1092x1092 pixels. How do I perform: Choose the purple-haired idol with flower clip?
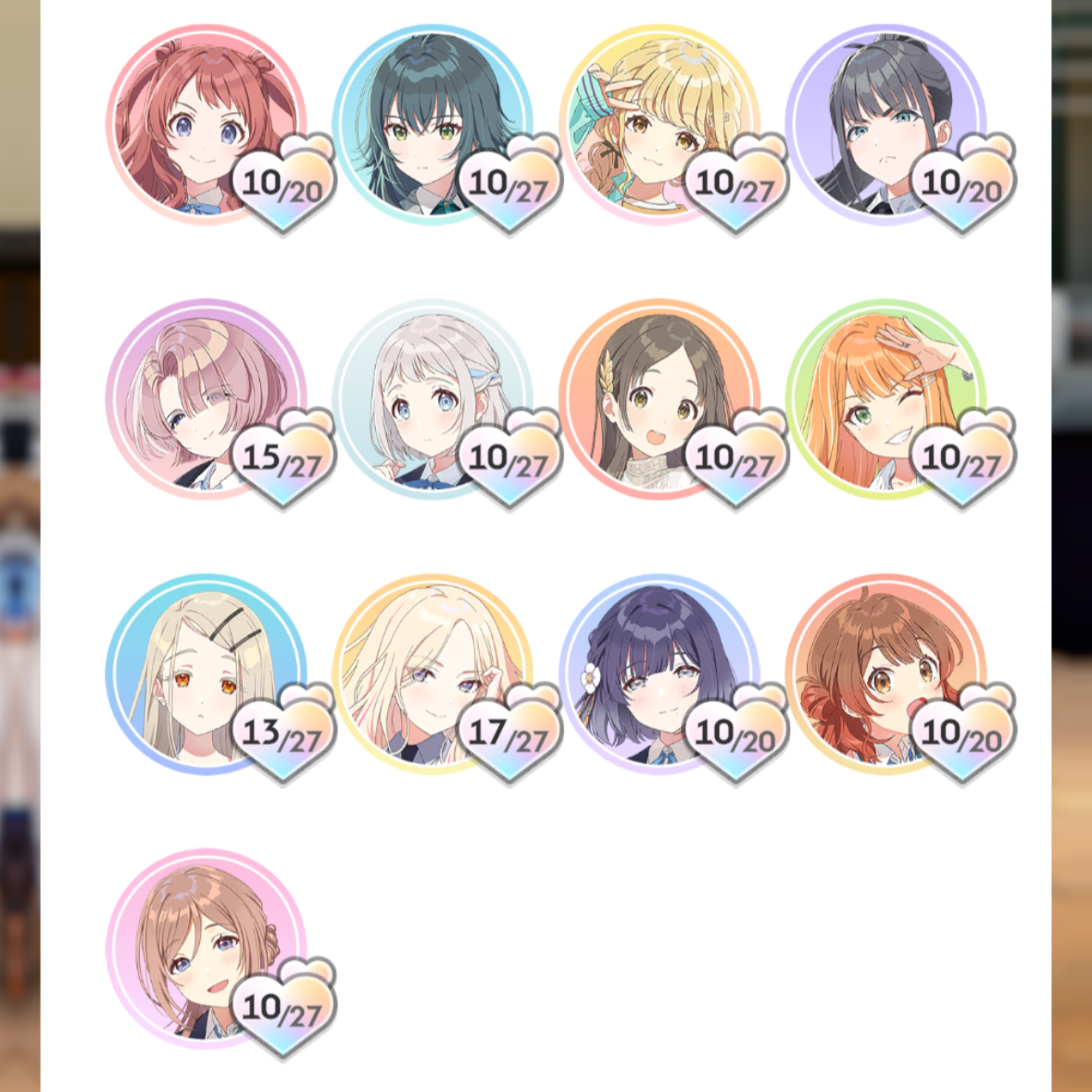tap(659, 674)
